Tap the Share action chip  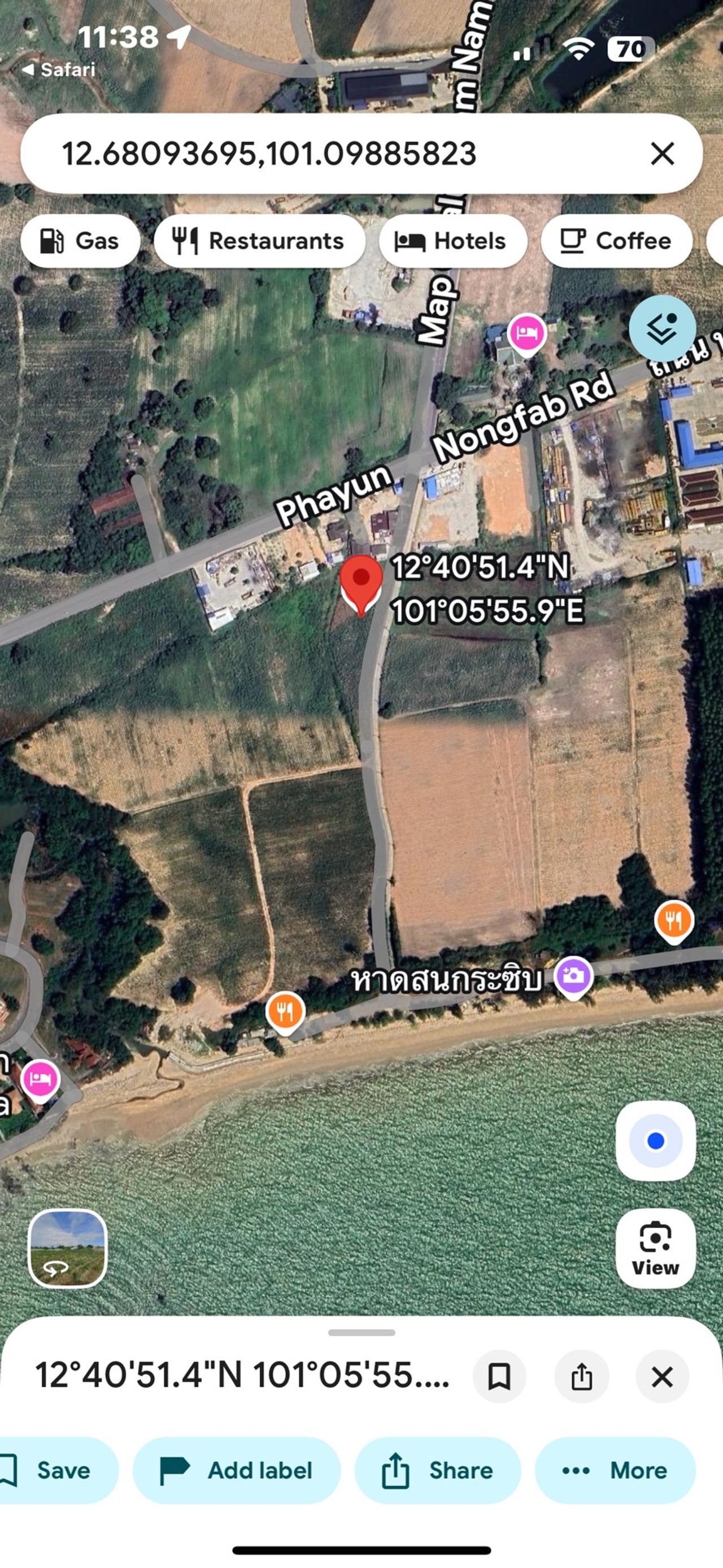click(438, 1471)
